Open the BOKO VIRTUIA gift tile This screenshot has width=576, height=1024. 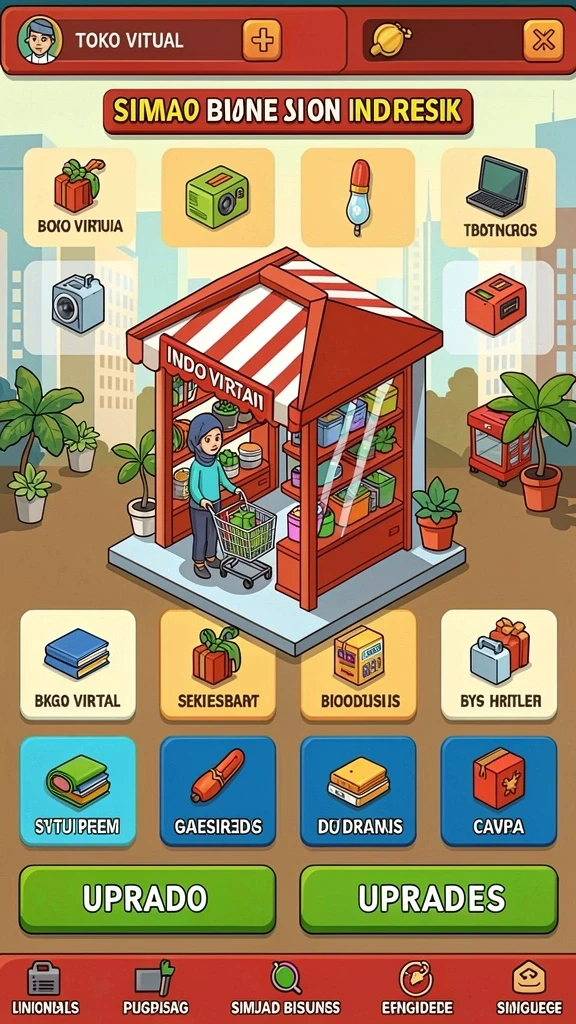[x=80, y=197]
